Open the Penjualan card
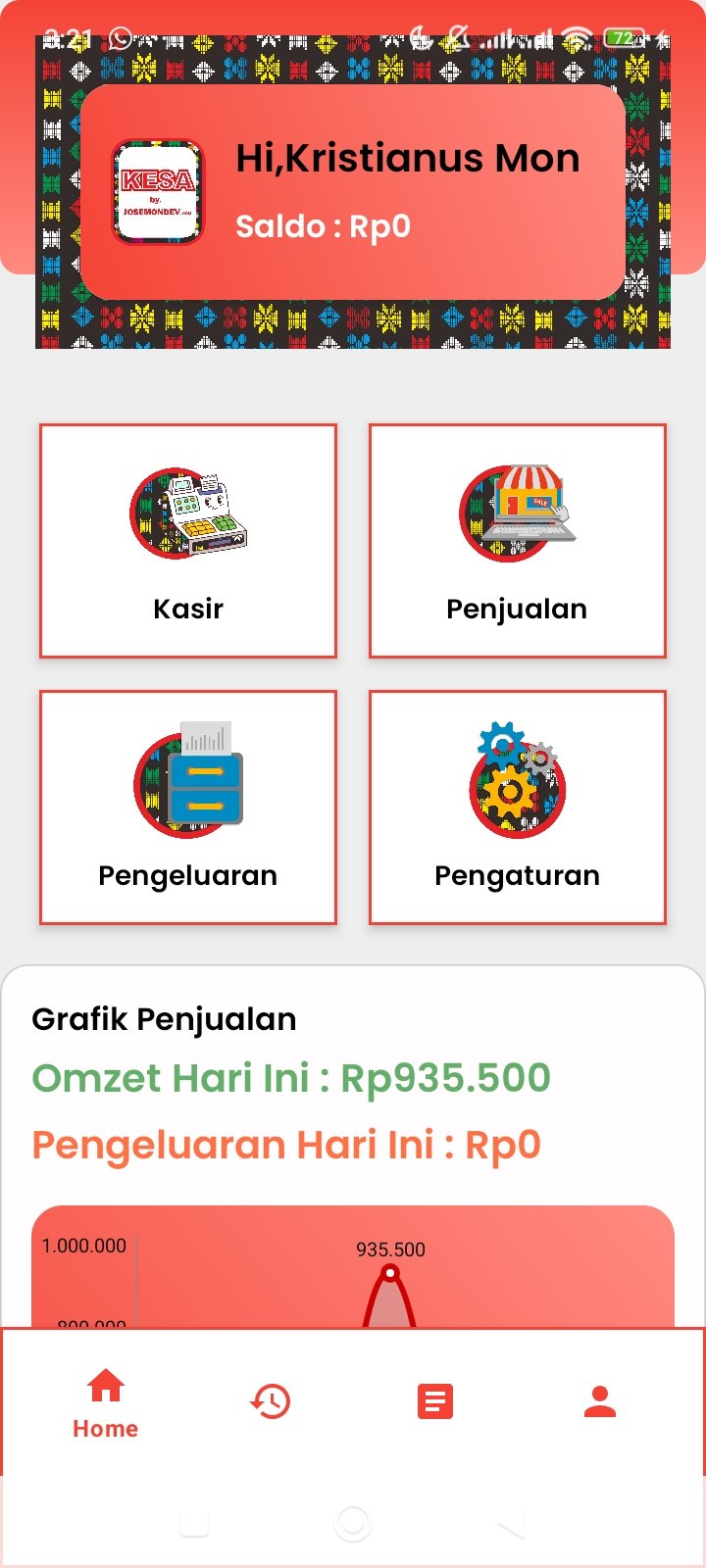 tap(518, 541)
